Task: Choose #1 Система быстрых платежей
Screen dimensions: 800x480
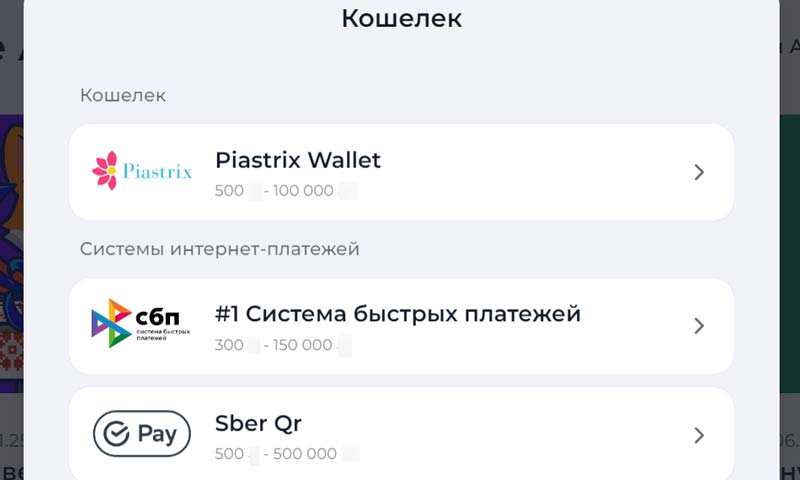Action: 400,326
